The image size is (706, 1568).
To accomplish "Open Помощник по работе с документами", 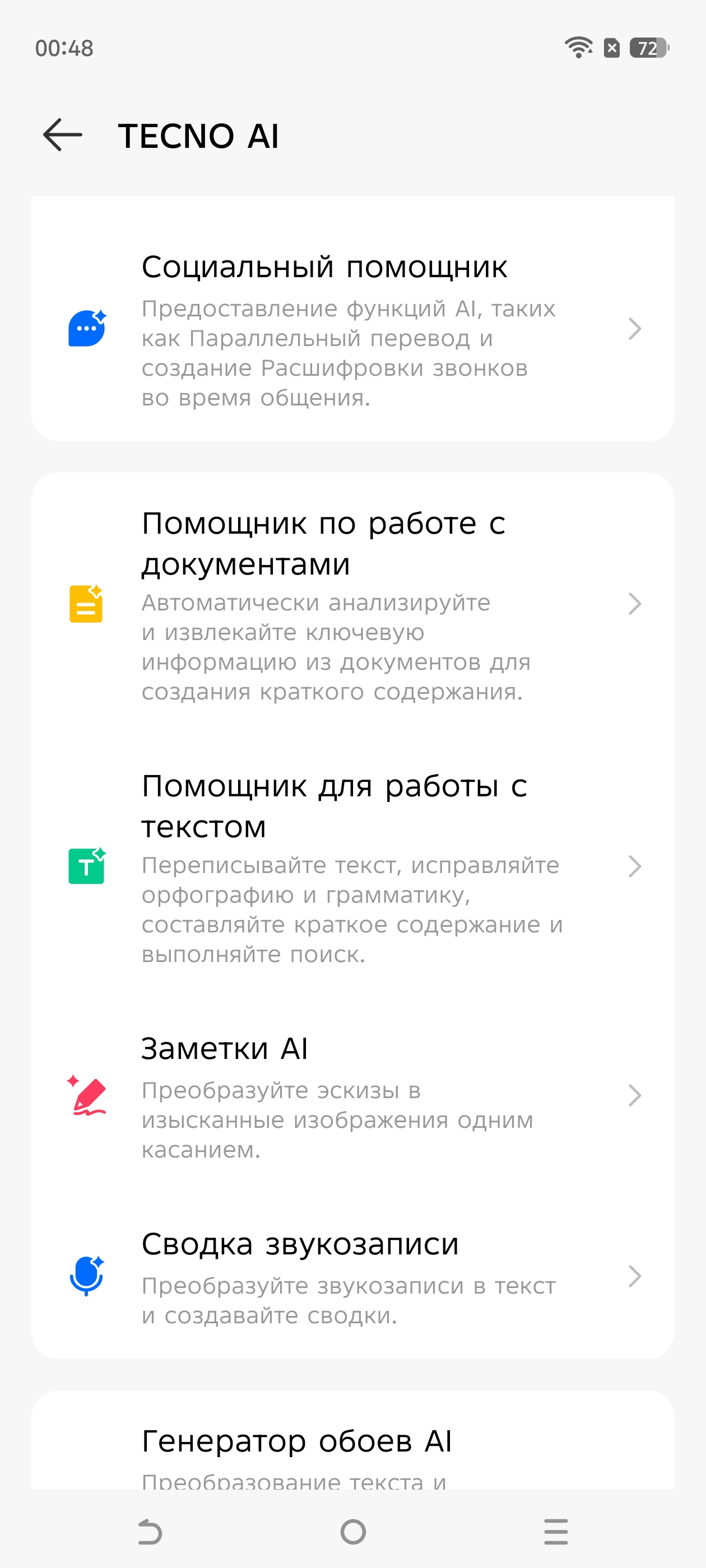I will (x=352, y=604).
